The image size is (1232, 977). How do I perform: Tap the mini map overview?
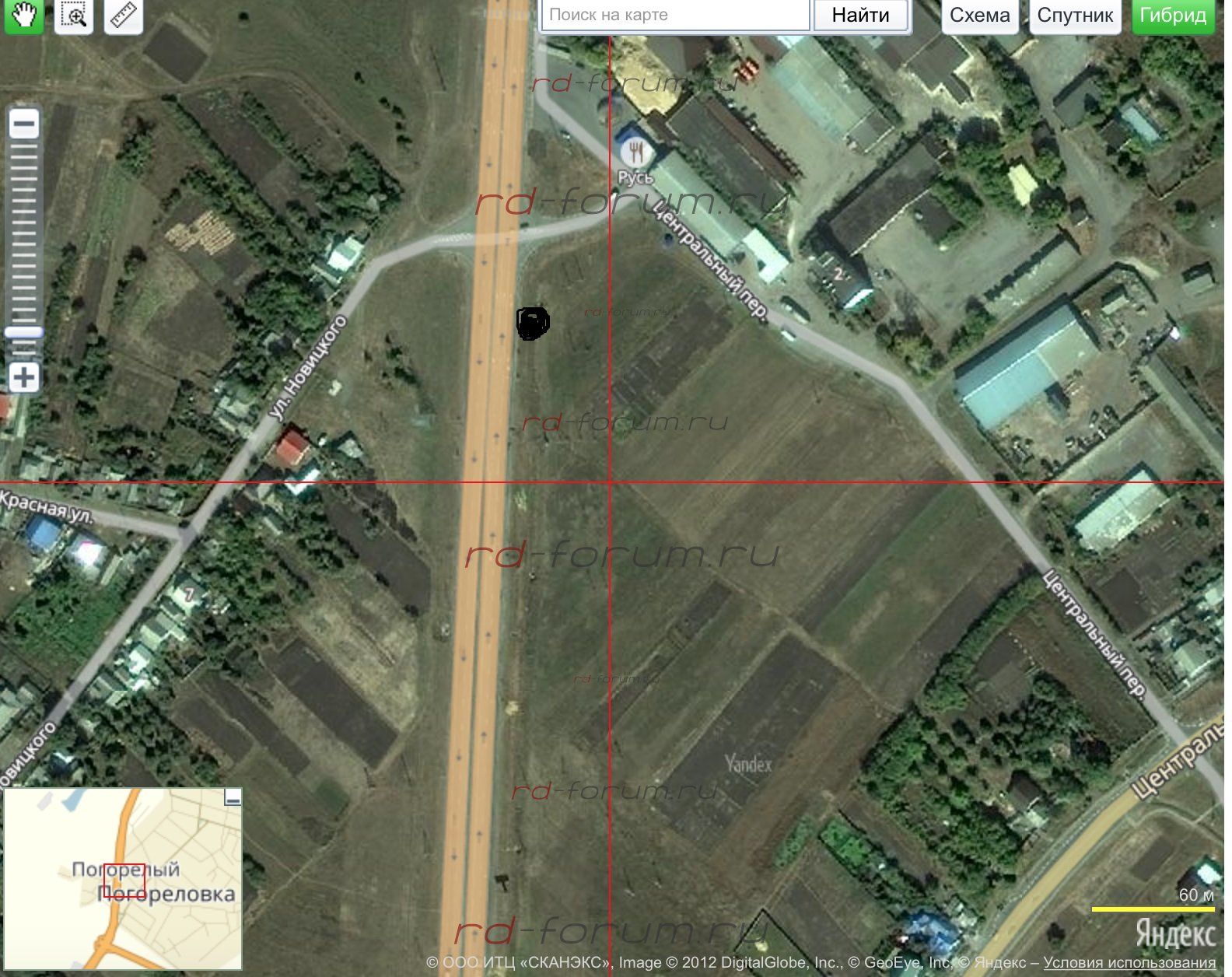[x=123, y=879]
